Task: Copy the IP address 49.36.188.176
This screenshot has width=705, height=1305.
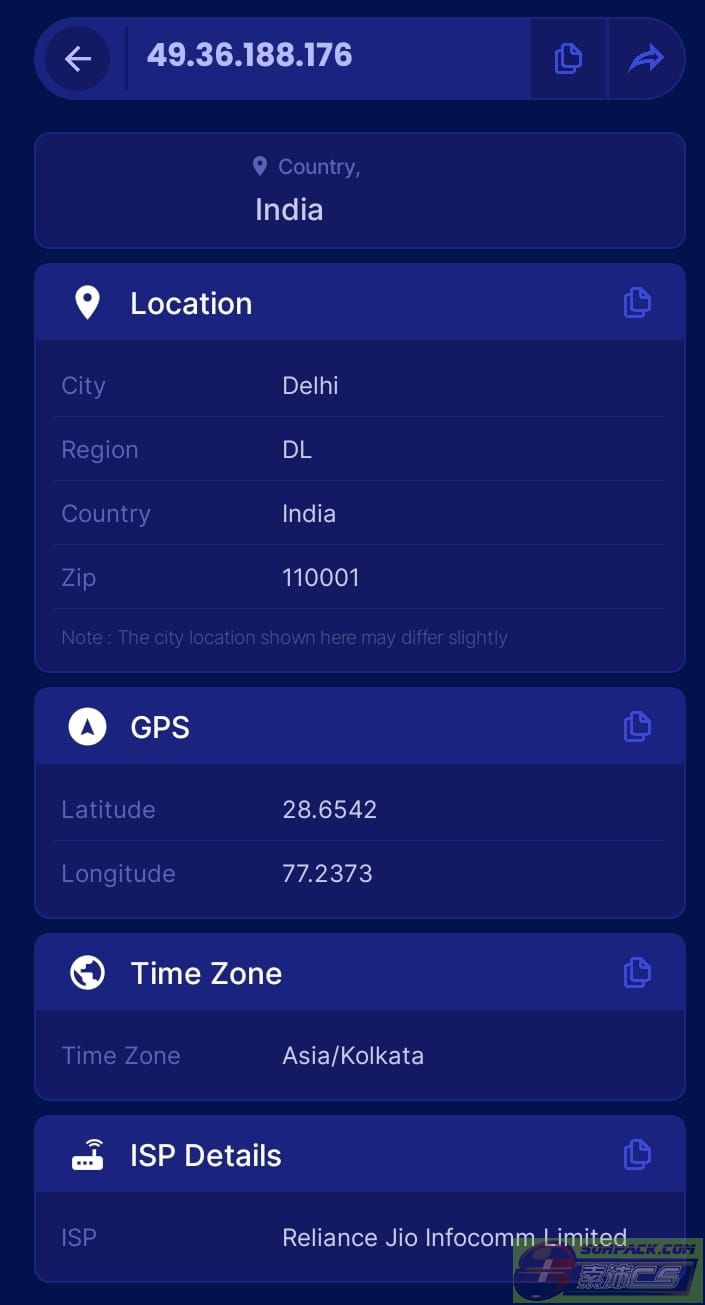Action: point(568,59)
